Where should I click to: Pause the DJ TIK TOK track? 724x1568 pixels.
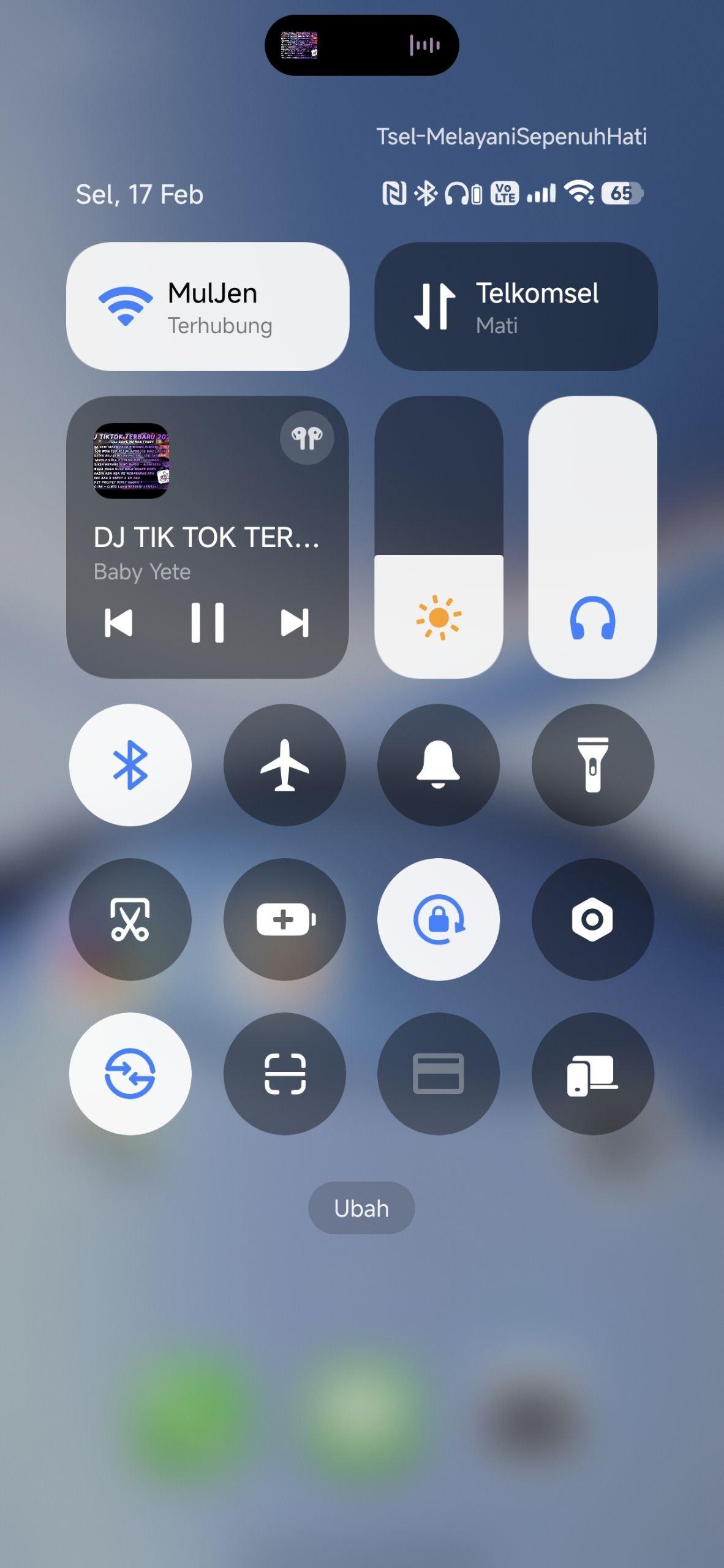point(207,623)
